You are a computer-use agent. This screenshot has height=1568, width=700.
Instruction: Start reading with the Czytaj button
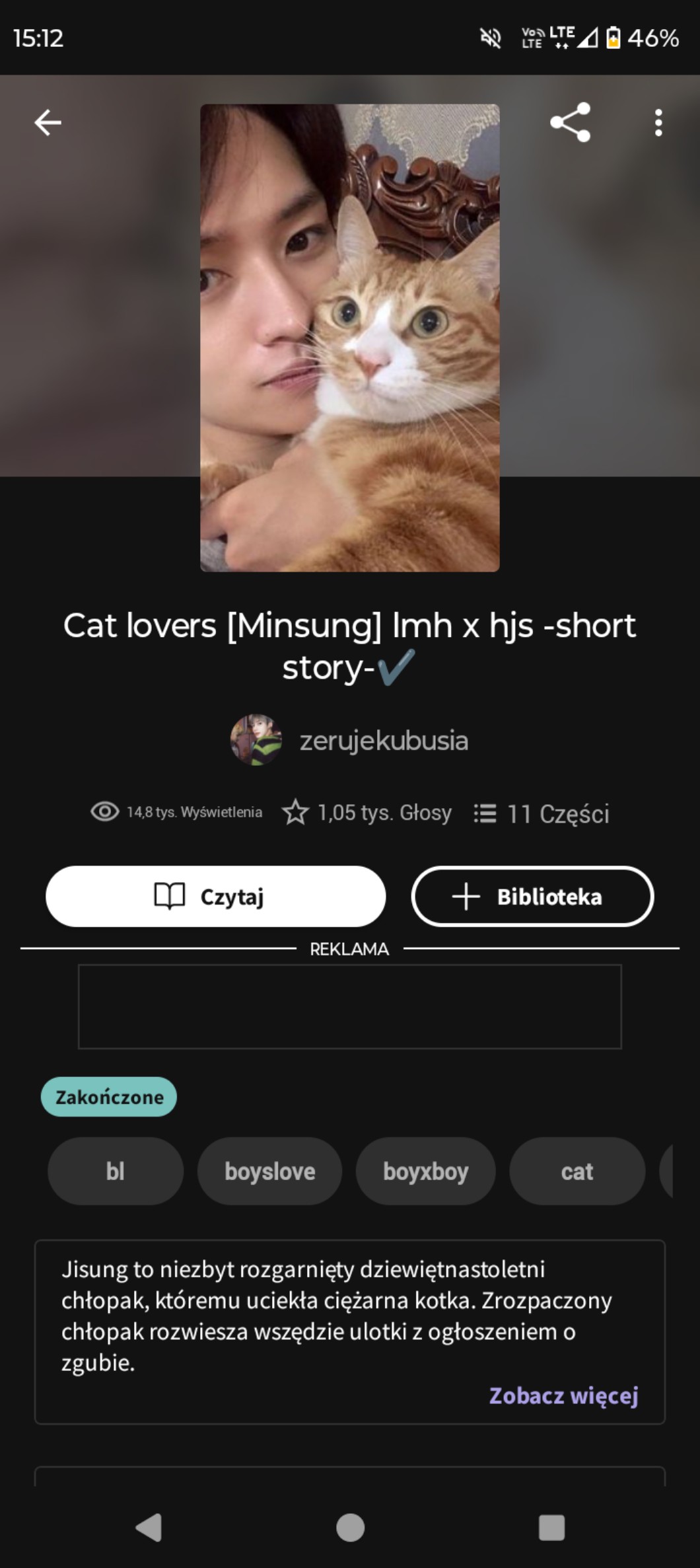point(215,897)
